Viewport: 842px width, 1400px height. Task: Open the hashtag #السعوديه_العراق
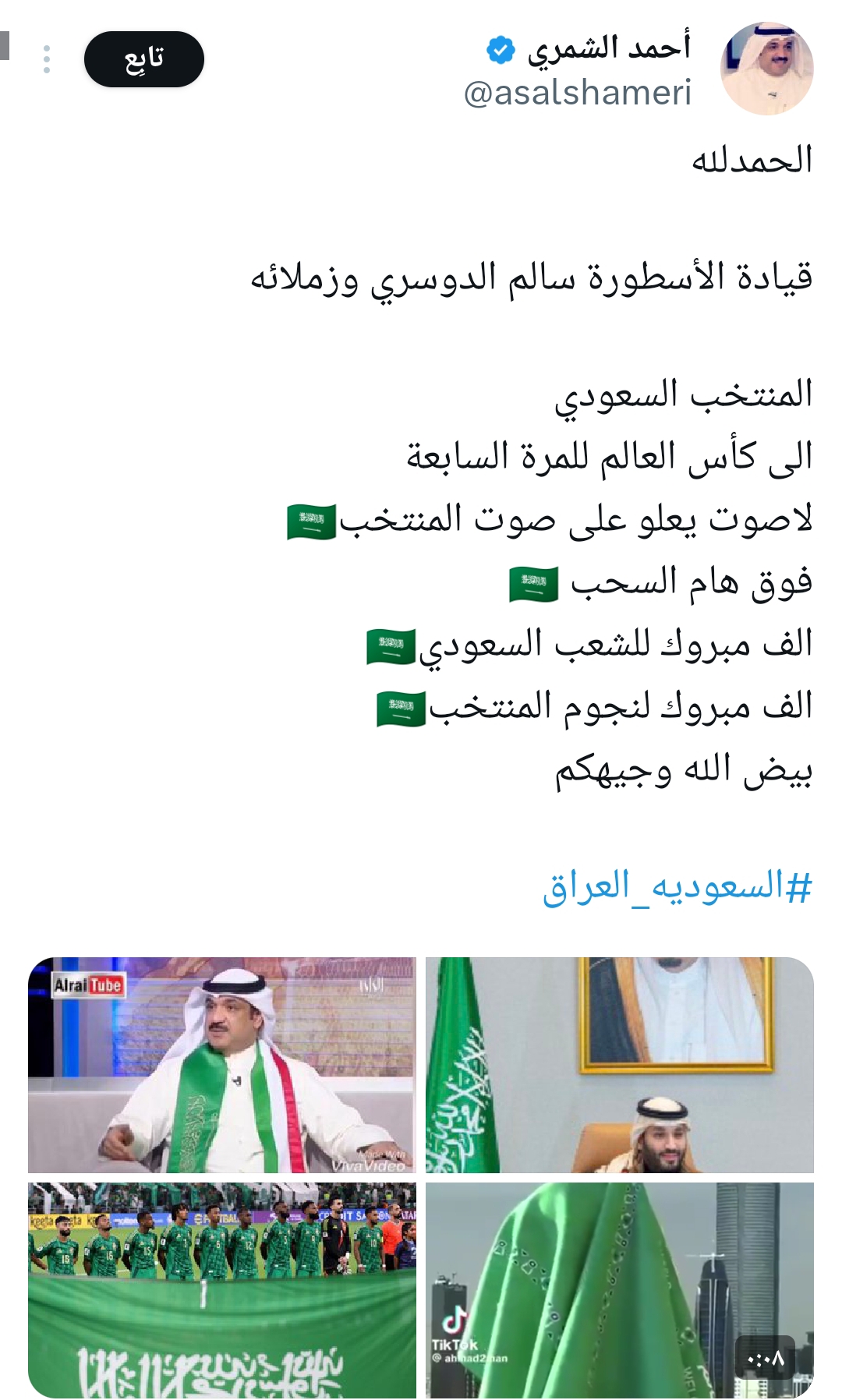677,887
